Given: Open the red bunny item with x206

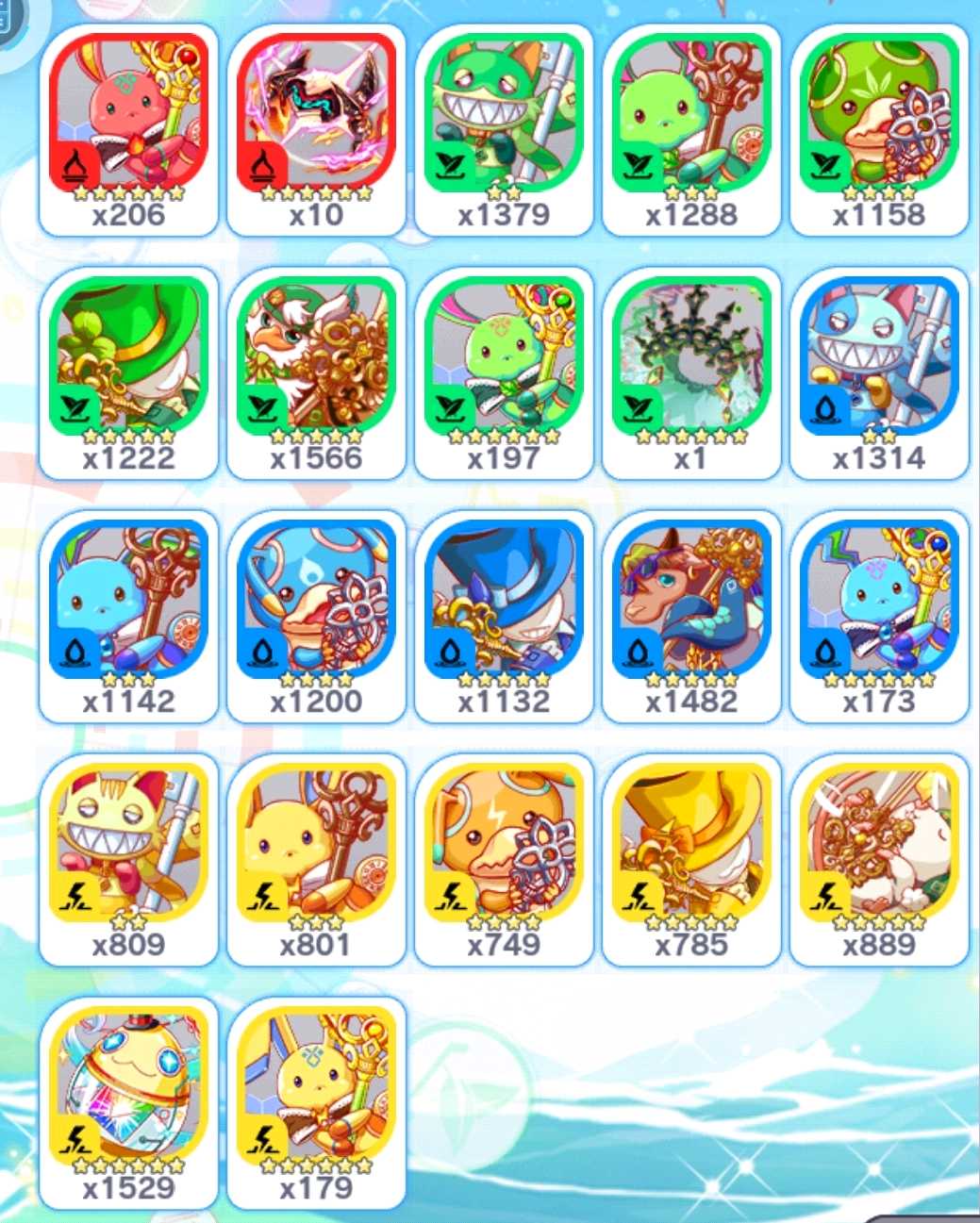Looking at the screenshot, I should [128, 130].
